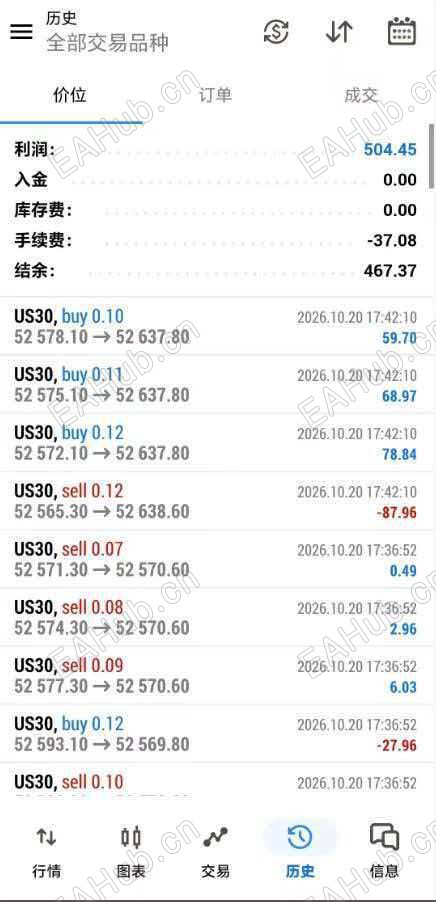Go to the 信息 messages tab
436x902 pixels.
[x=384, y=851]
